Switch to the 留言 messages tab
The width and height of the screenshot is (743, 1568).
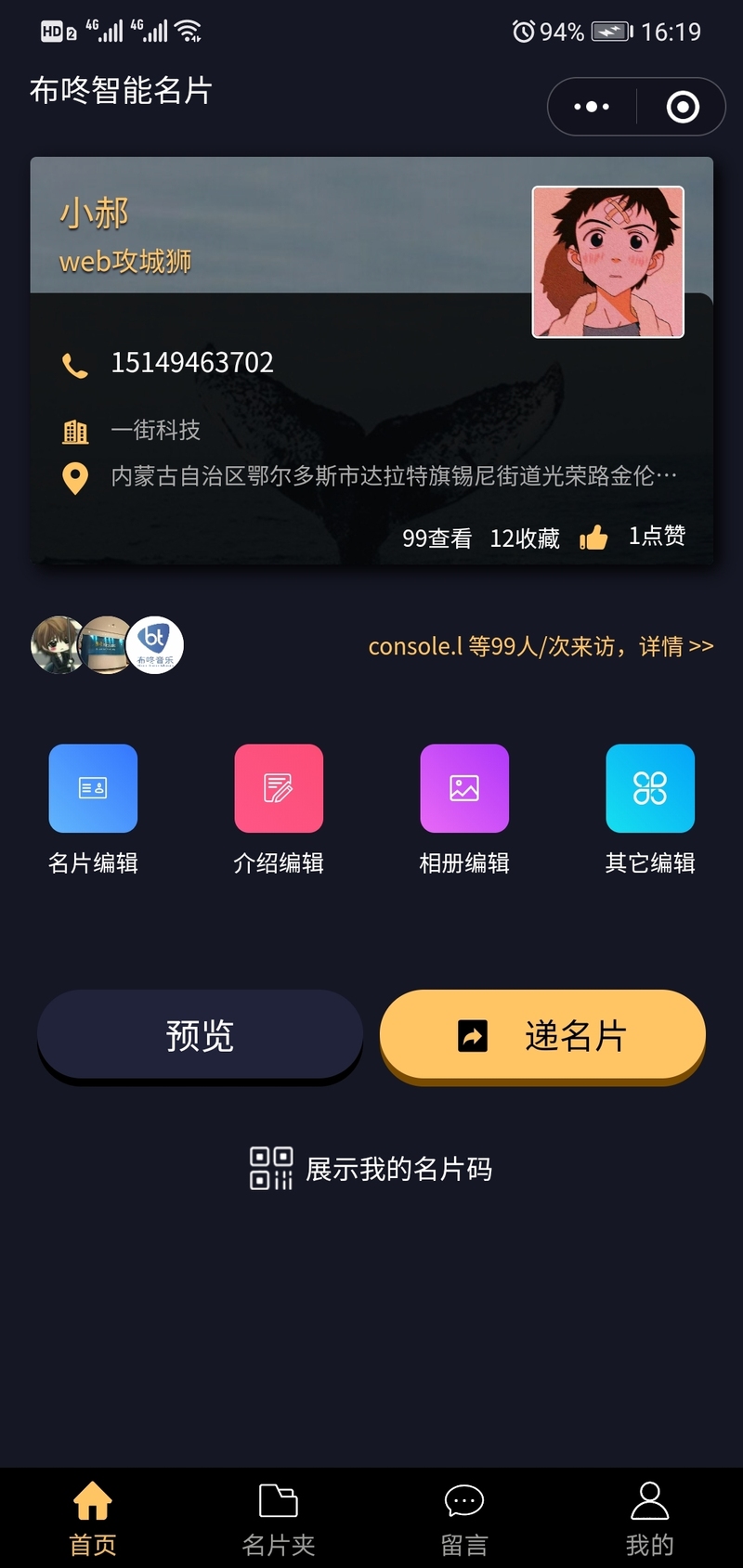coord(464,1519)
